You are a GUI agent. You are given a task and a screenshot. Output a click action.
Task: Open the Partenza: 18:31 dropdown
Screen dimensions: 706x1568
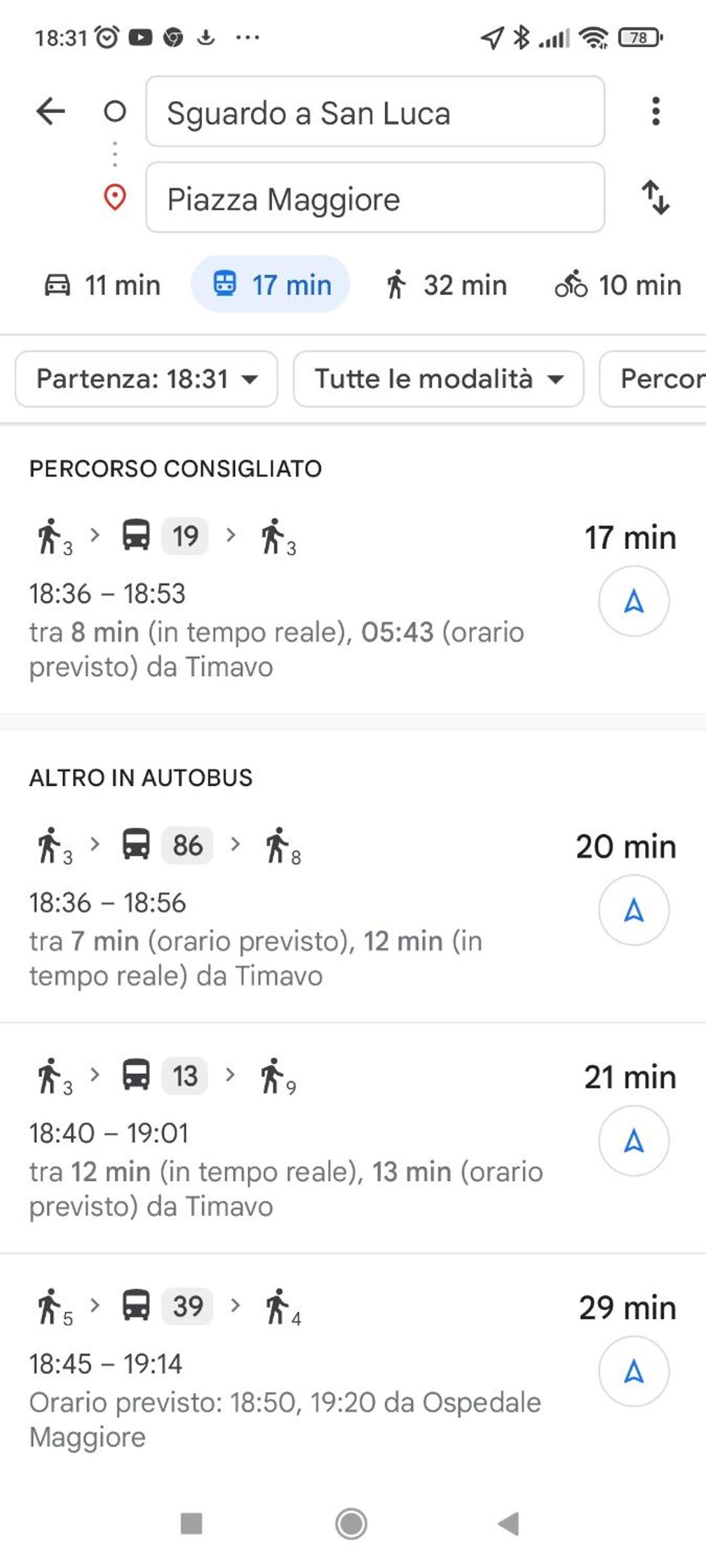coord(146,379)
